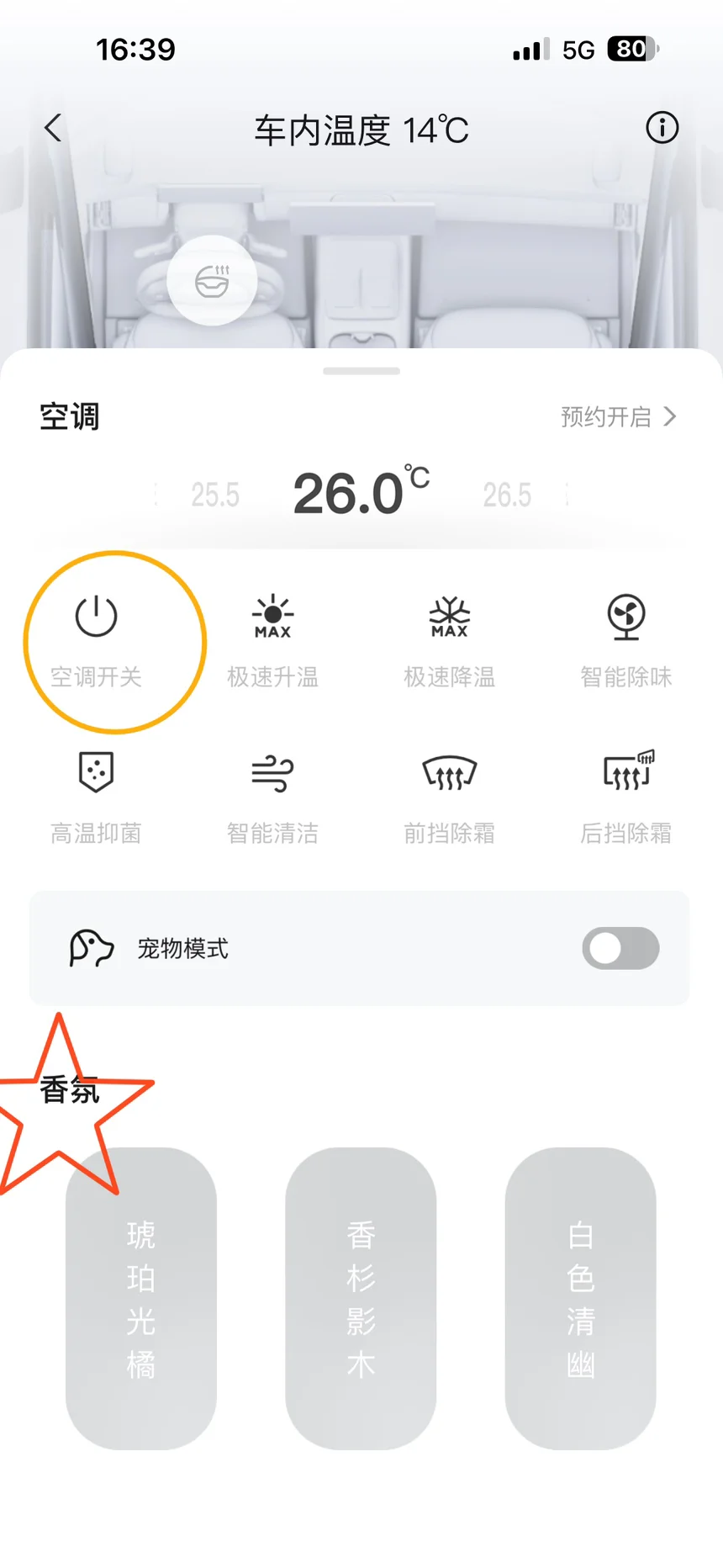The height and width of the screenshot is (1568, 723).
Task: Turn on 宠物模式 switch
Action: (620, 948)
